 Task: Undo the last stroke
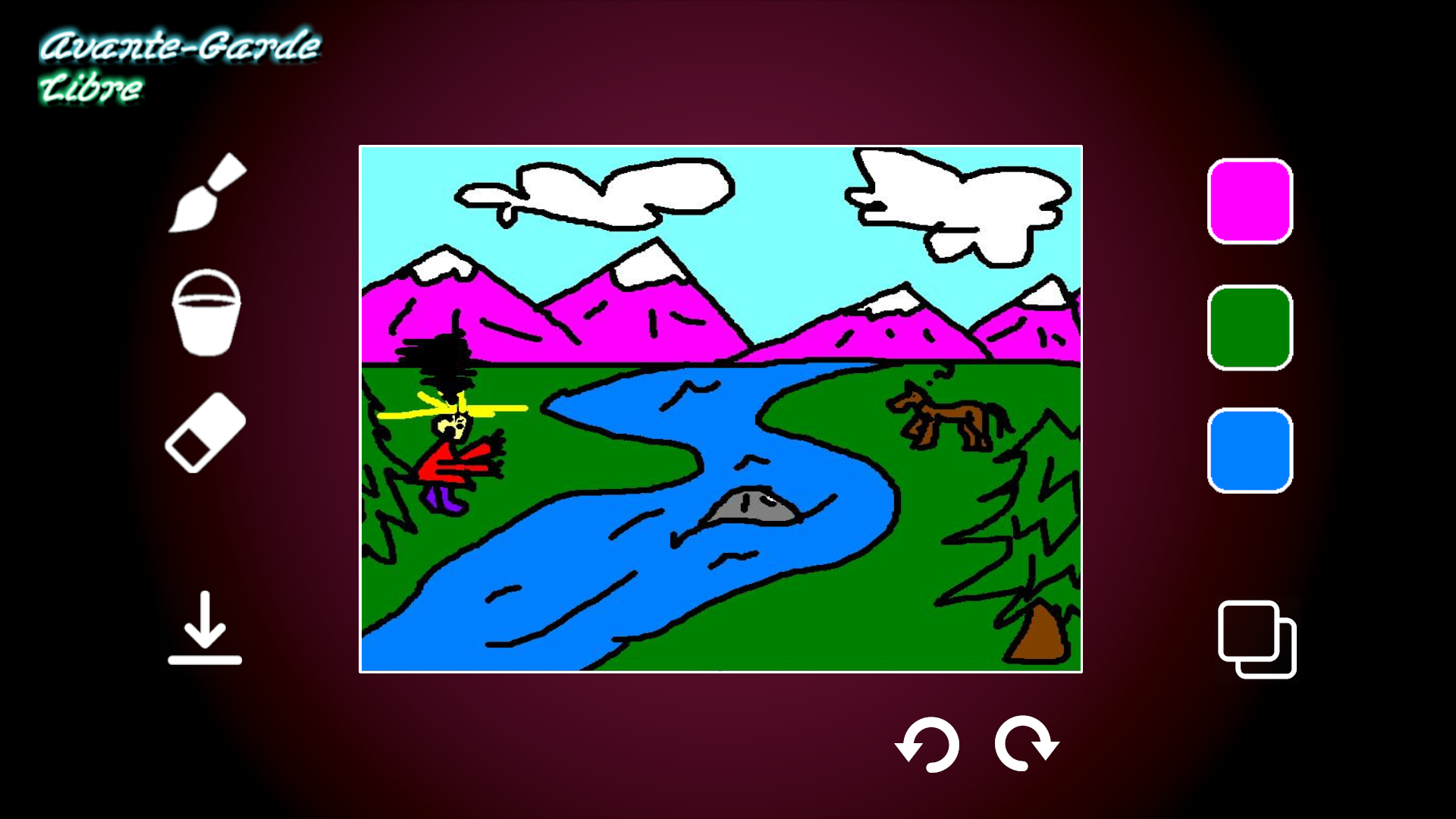(927, 745)
